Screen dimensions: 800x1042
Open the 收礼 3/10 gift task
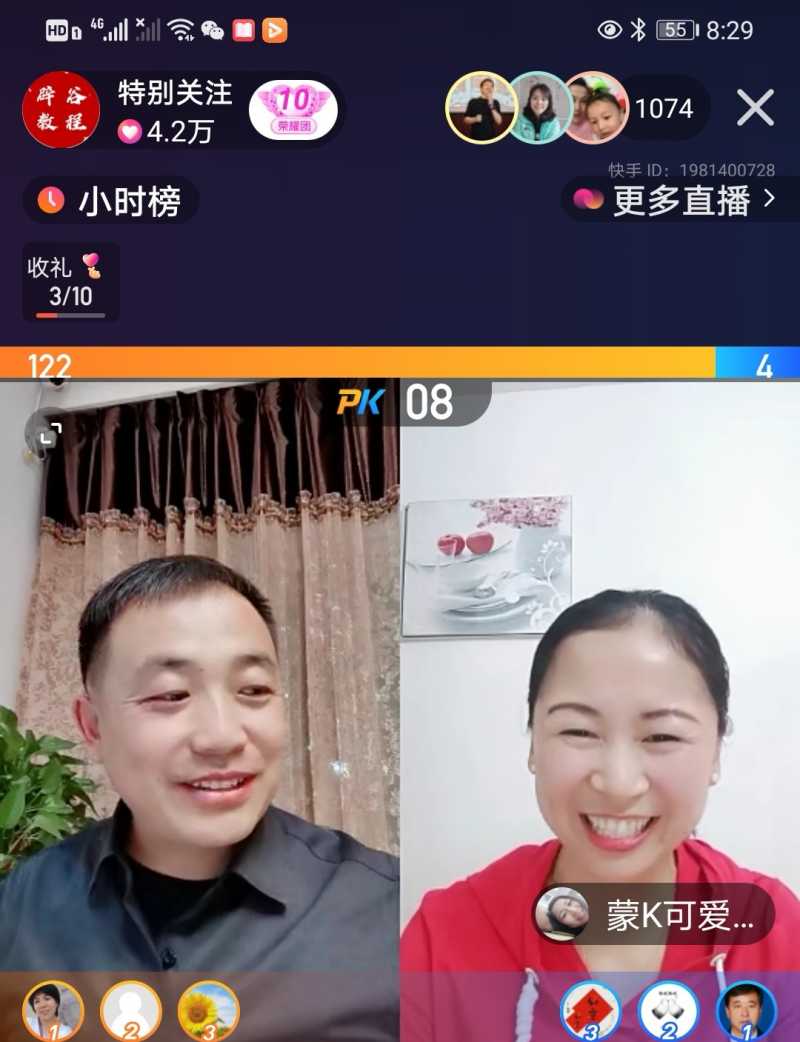click(70, 282)
